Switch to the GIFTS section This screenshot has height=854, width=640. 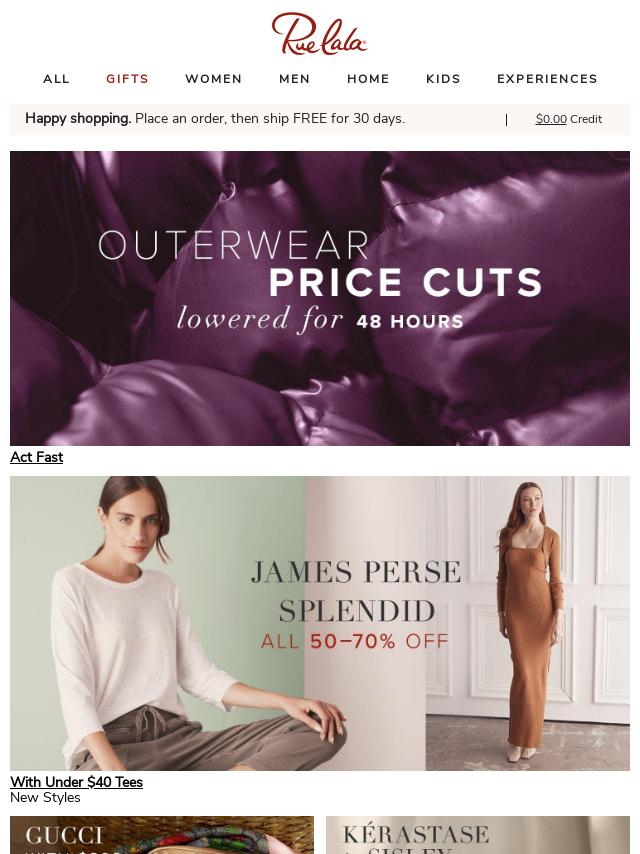coord(127,79)
